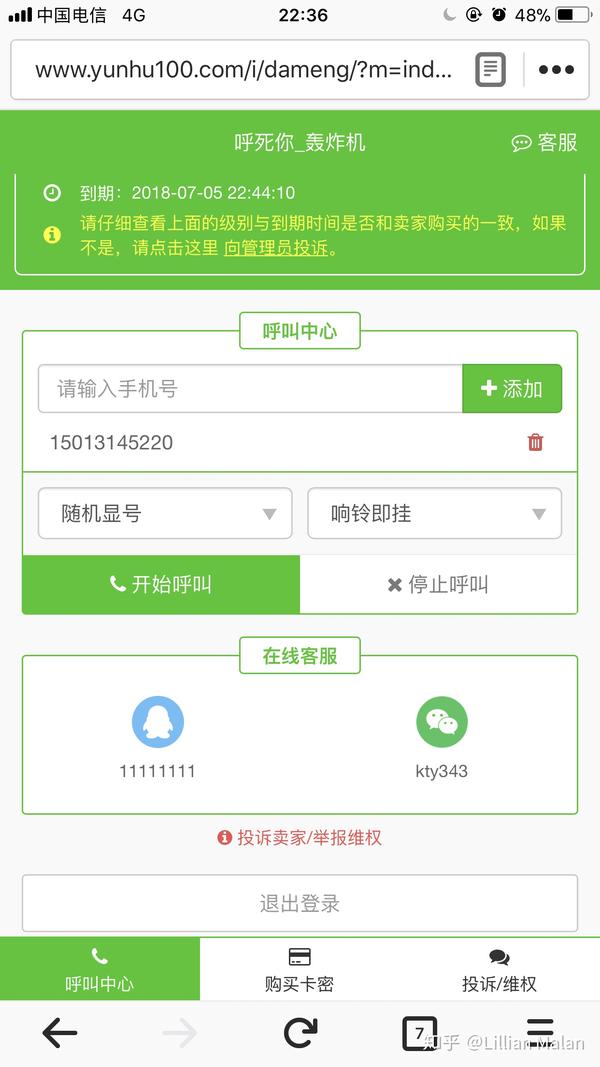600x1067 pixels.
Task: Delete number 15013145220 with the trash icon
Action: click(x=535, y=442)
